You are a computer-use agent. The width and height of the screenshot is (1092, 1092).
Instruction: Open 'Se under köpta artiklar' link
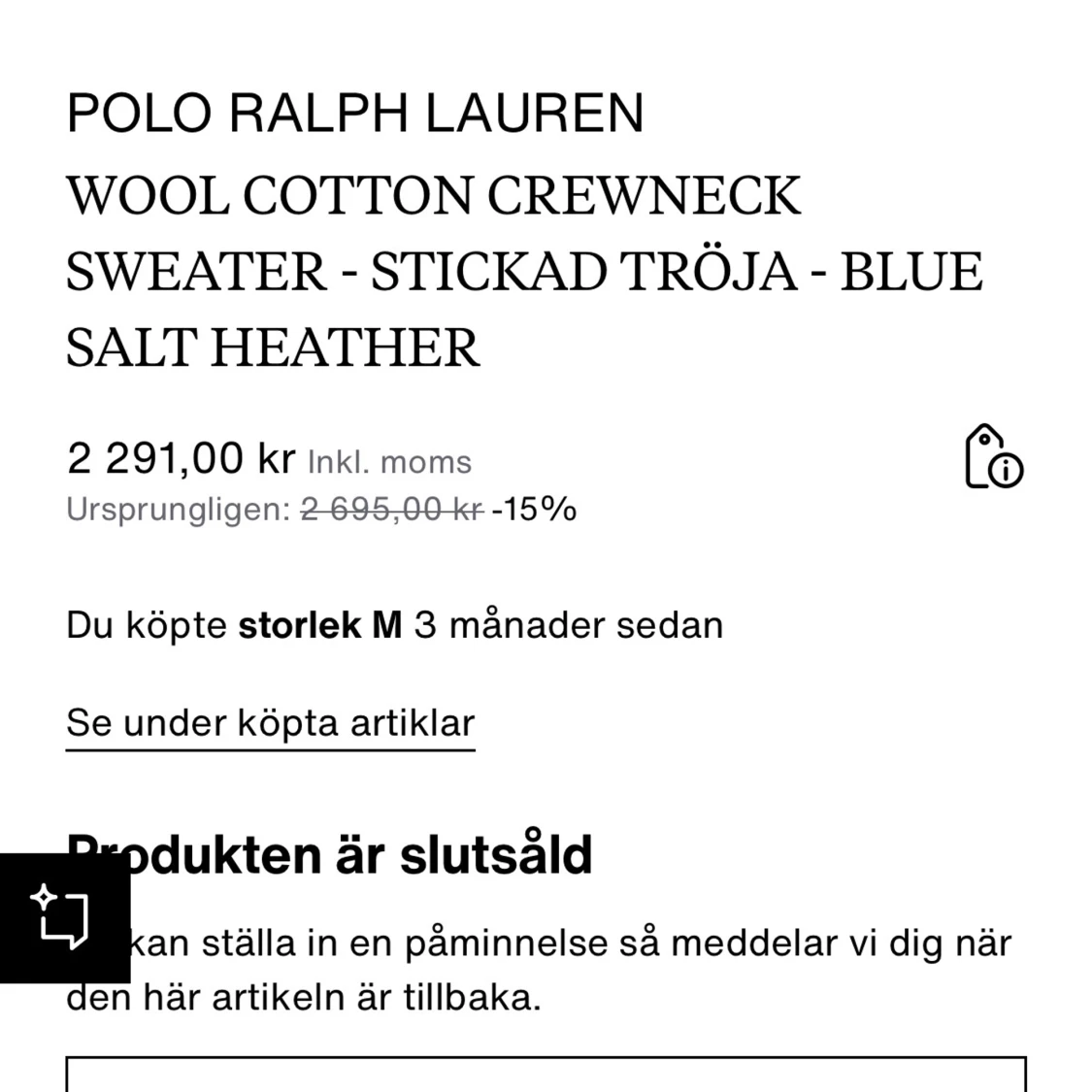click(270, 724)
